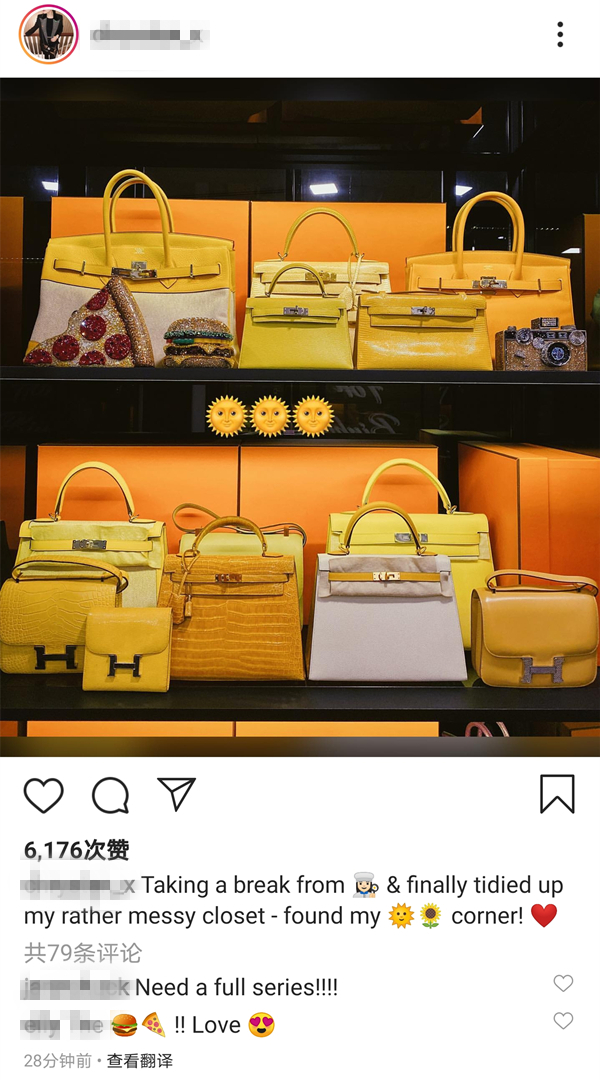This screenshot has width=600, height=1080.
Task: Like the '!! Love' comment
Action: [563, 1021]
